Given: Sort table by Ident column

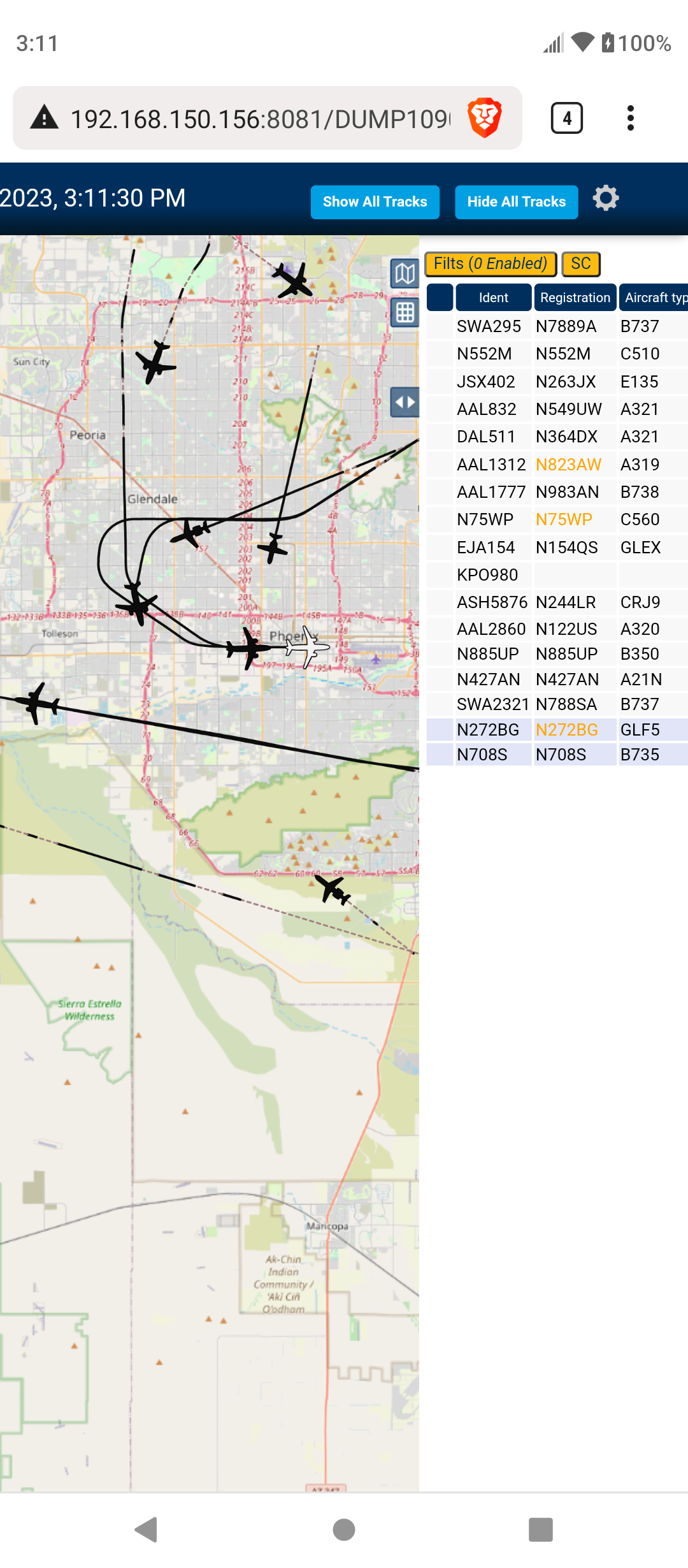Looking at the screenshot, I should [494, 298].
